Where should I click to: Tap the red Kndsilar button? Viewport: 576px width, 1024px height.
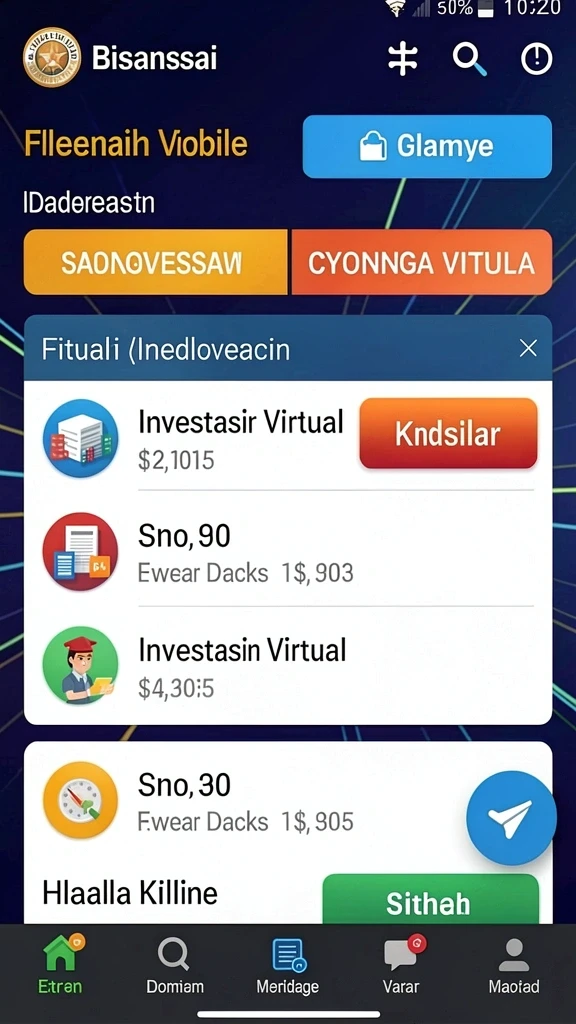(448, 434)
